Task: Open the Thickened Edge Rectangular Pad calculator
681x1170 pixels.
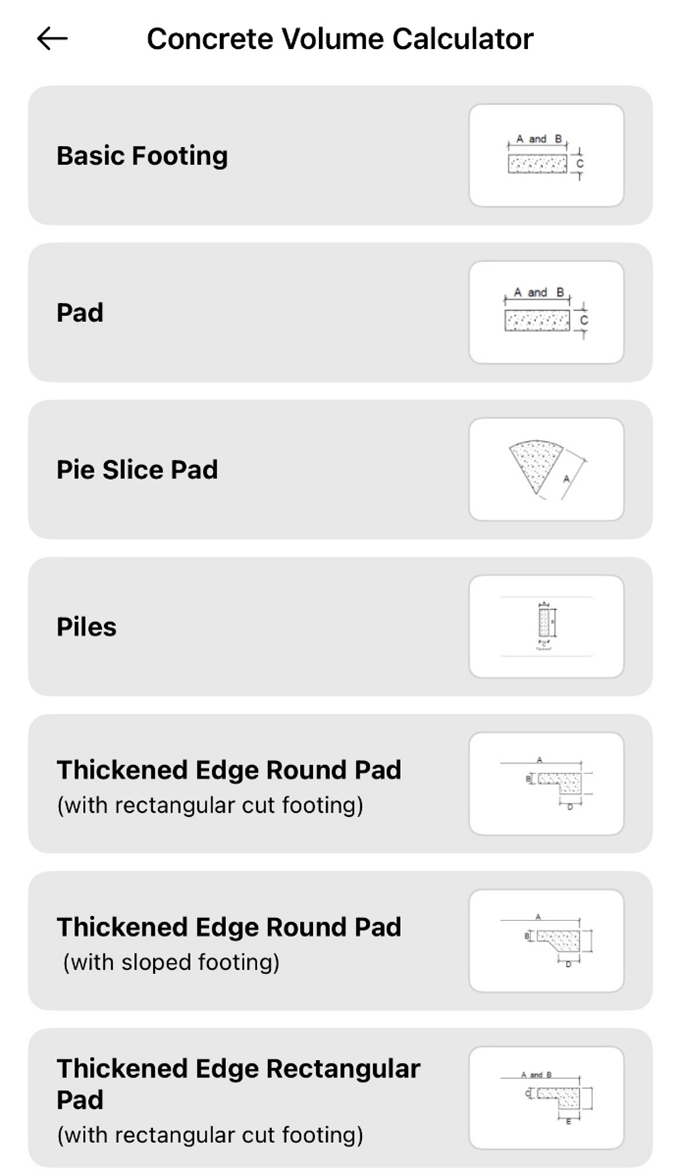Action: coord(340,1098)
